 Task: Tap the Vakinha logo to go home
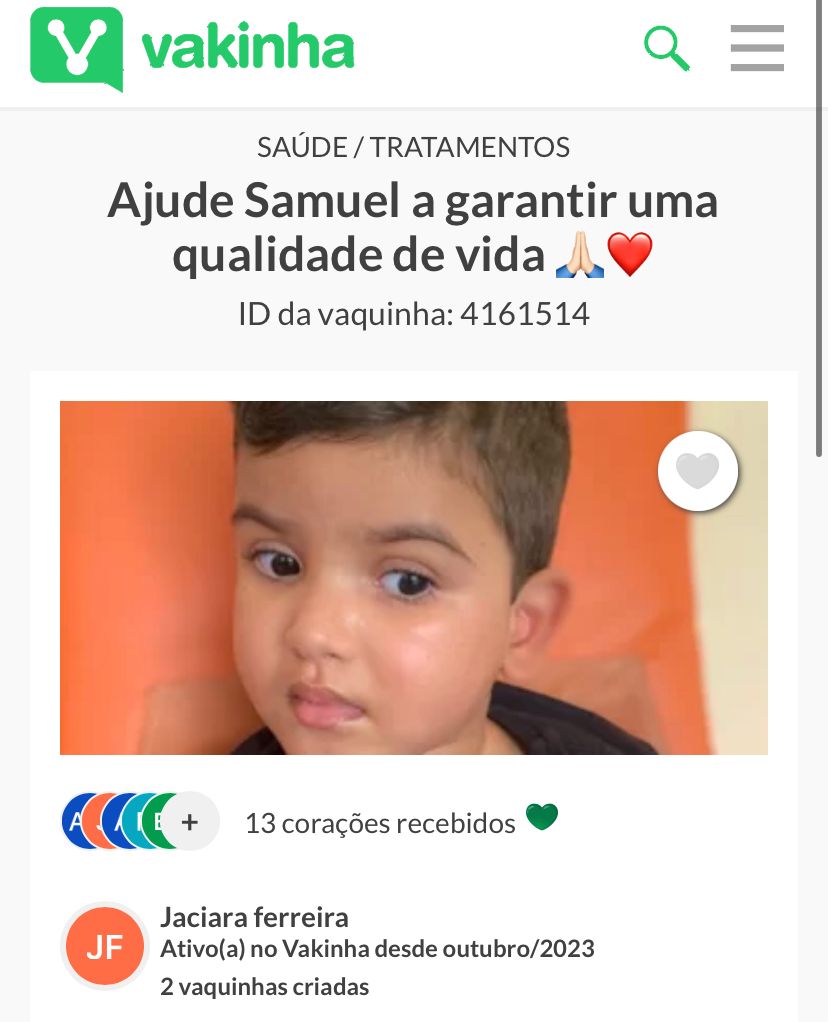192,48
